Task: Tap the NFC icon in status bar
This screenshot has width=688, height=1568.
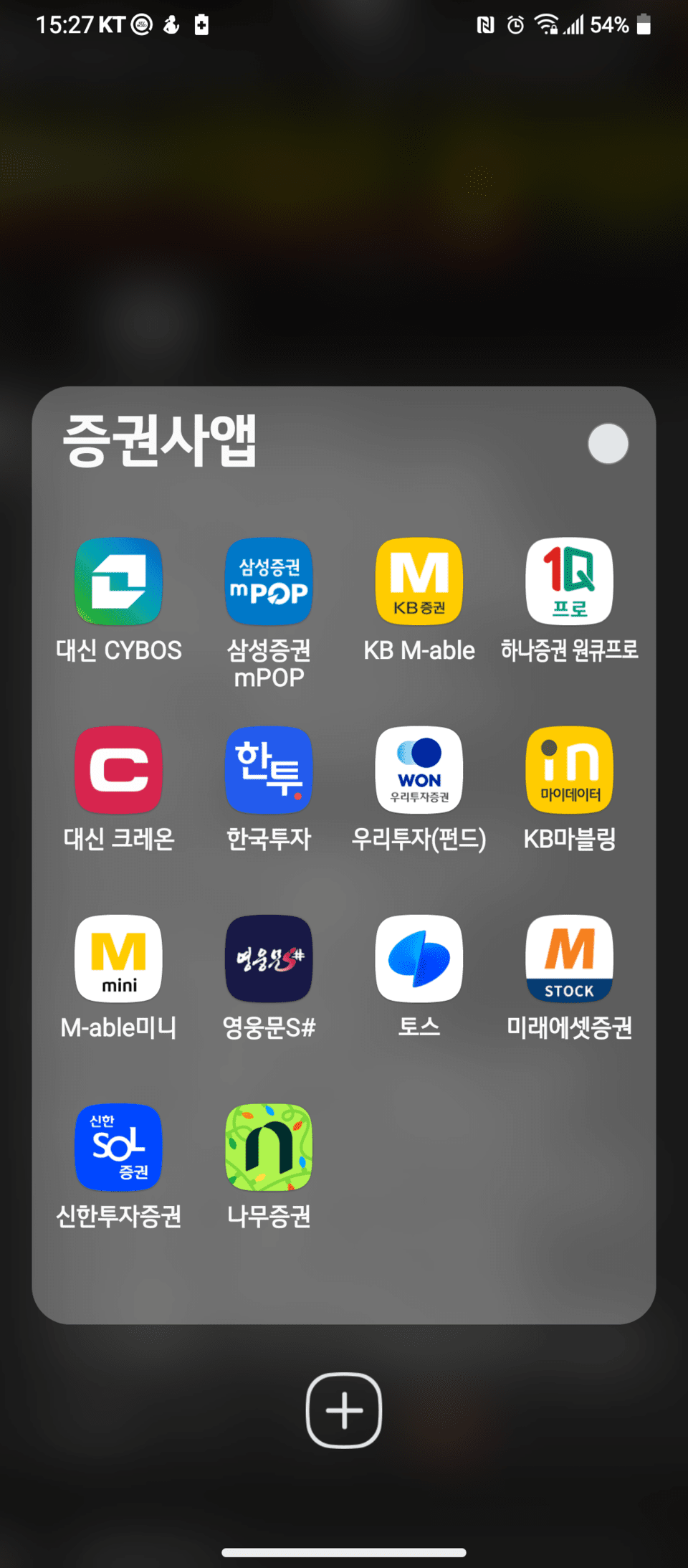Action: tap(486, 24)
